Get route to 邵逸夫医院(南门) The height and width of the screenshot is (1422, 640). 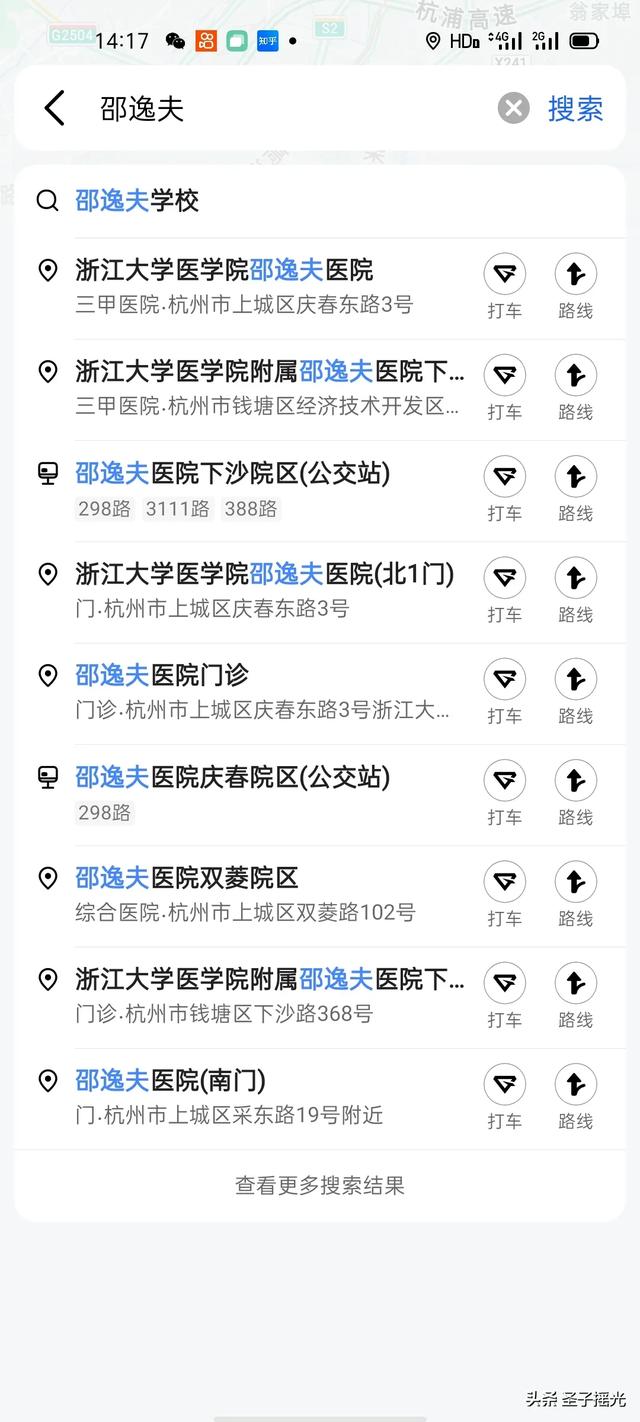(x=575, y=1096)
